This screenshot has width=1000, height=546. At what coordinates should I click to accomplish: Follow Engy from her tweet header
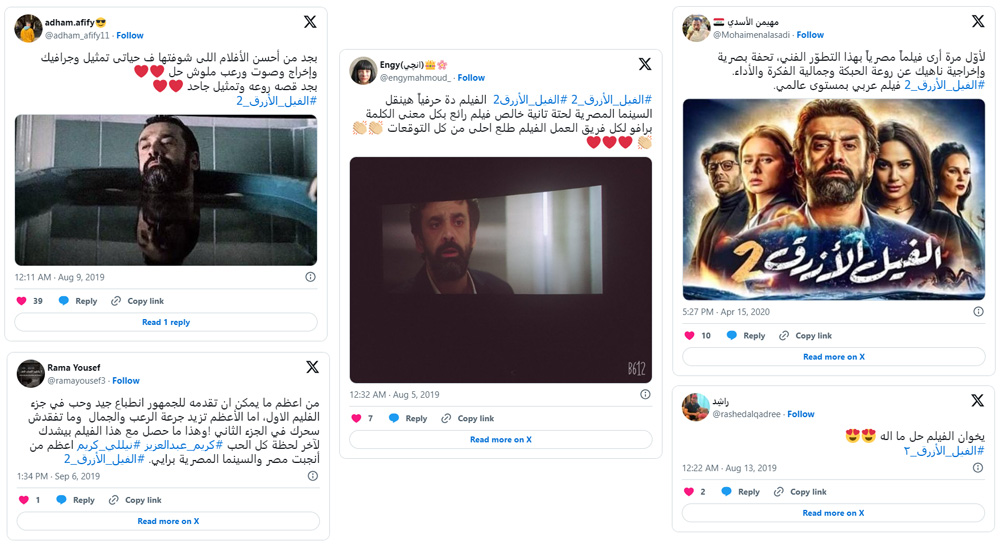(x=471, y=77)
